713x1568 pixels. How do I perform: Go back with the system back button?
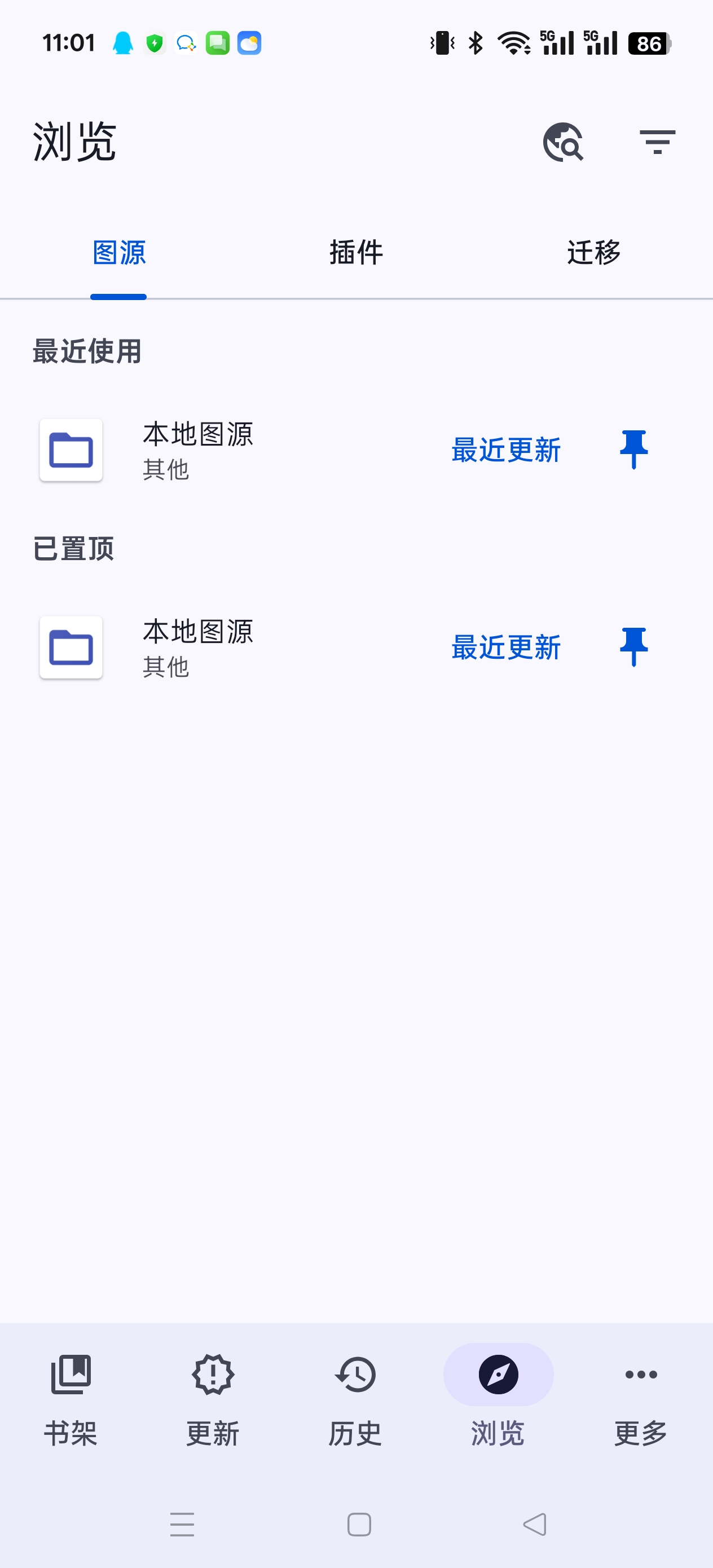pyautogui.click(x=535, y=1525)
